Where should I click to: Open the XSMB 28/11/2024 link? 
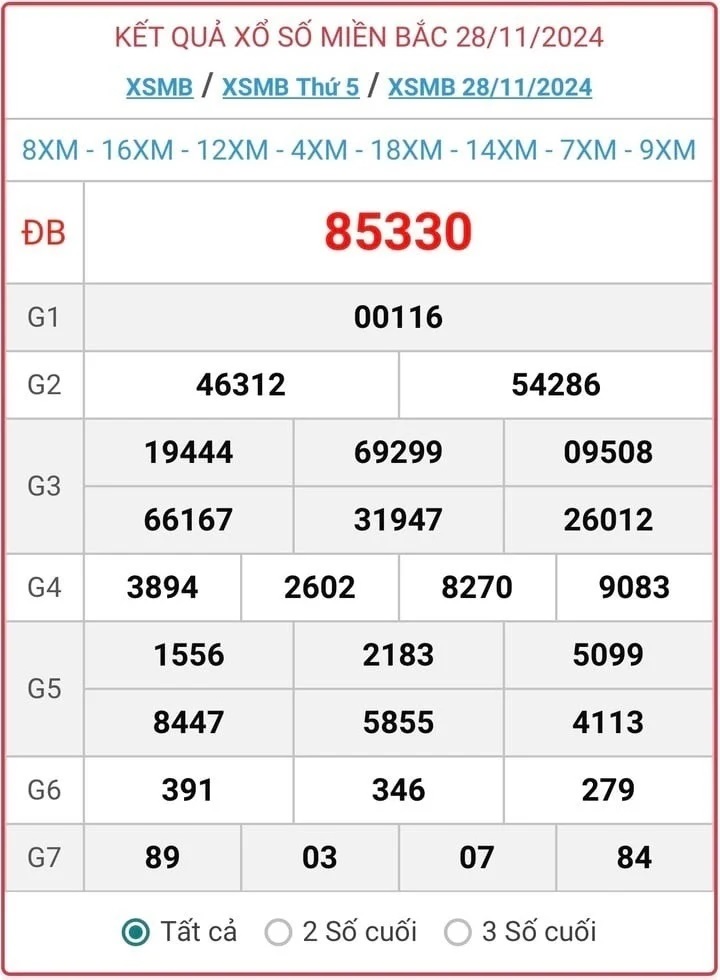(489, 87)
